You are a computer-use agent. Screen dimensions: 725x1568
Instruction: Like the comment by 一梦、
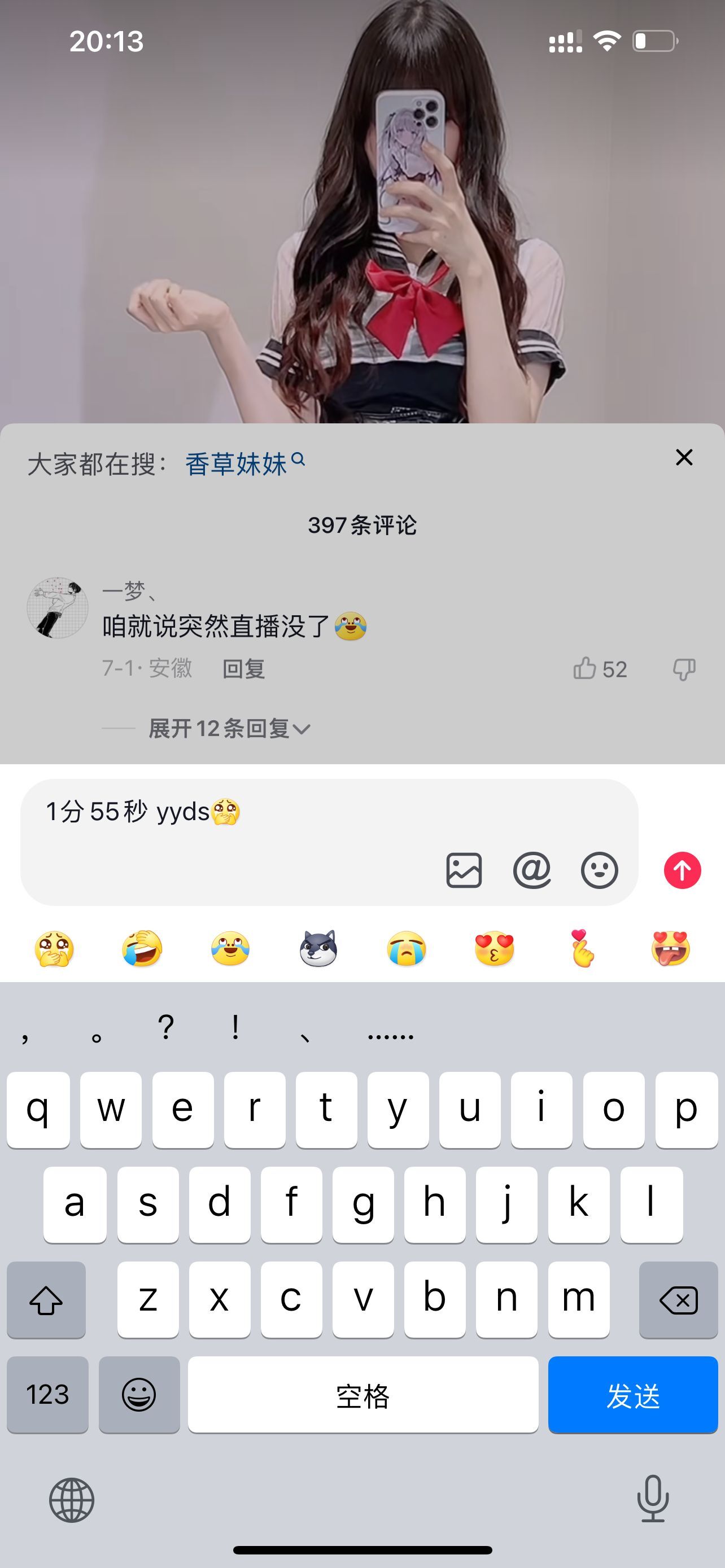pos(585,668)
